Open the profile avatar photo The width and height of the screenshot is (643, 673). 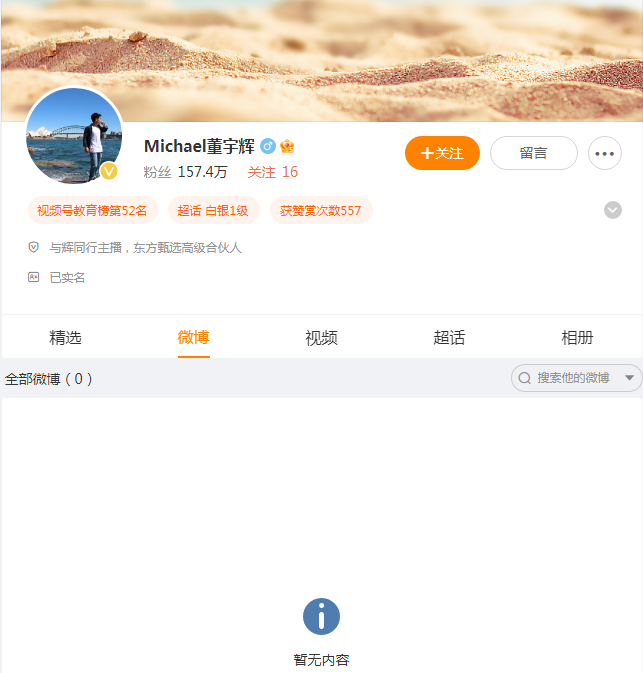tap(74, 136)
